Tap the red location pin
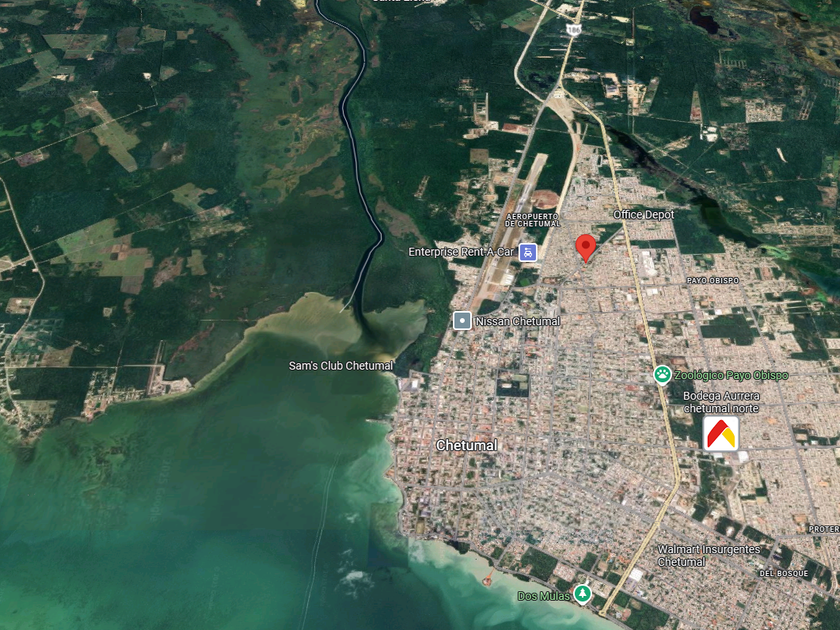Image resolution: width=840 pixels, height=630 pixels. click(586, 246)
